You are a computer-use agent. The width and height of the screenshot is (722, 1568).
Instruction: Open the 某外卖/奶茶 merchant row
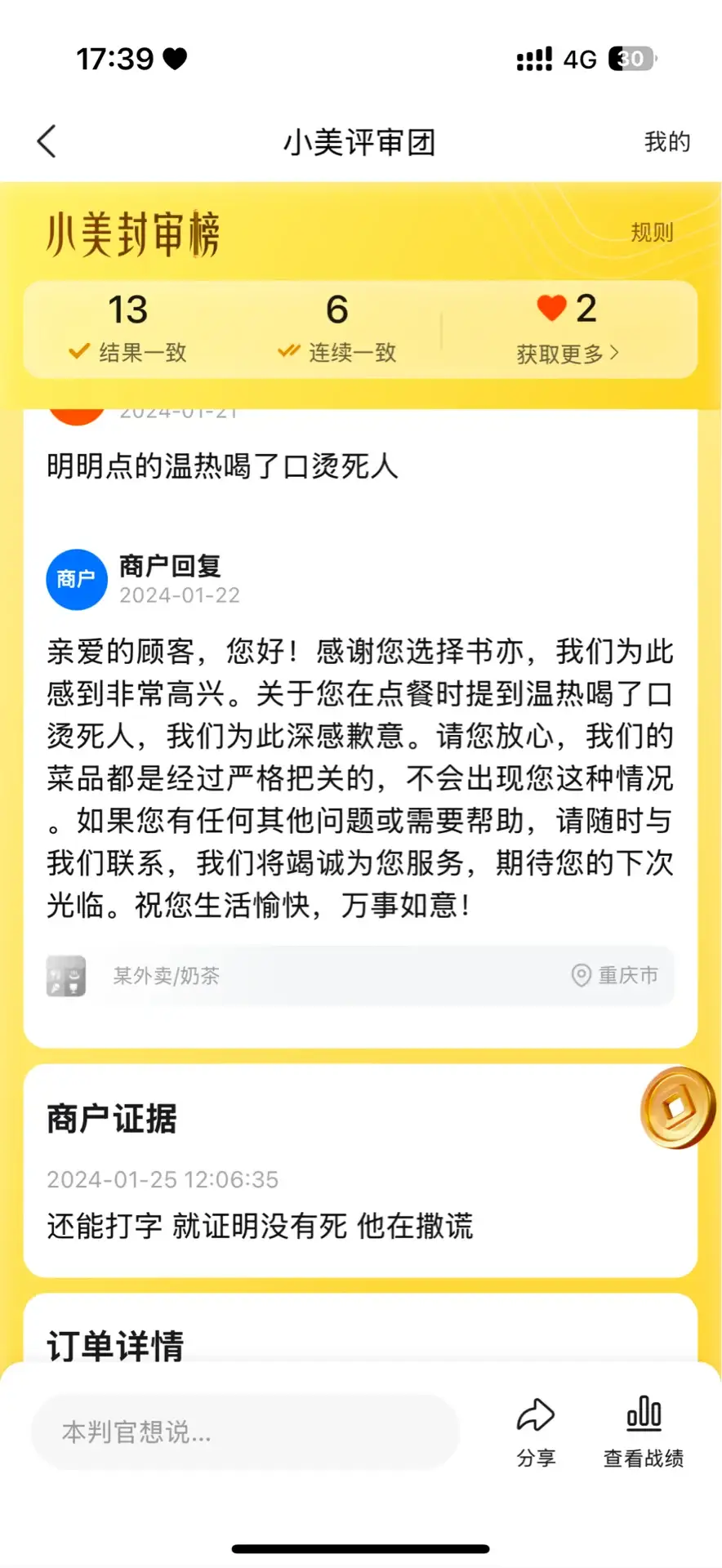click(x=360, y=976)
